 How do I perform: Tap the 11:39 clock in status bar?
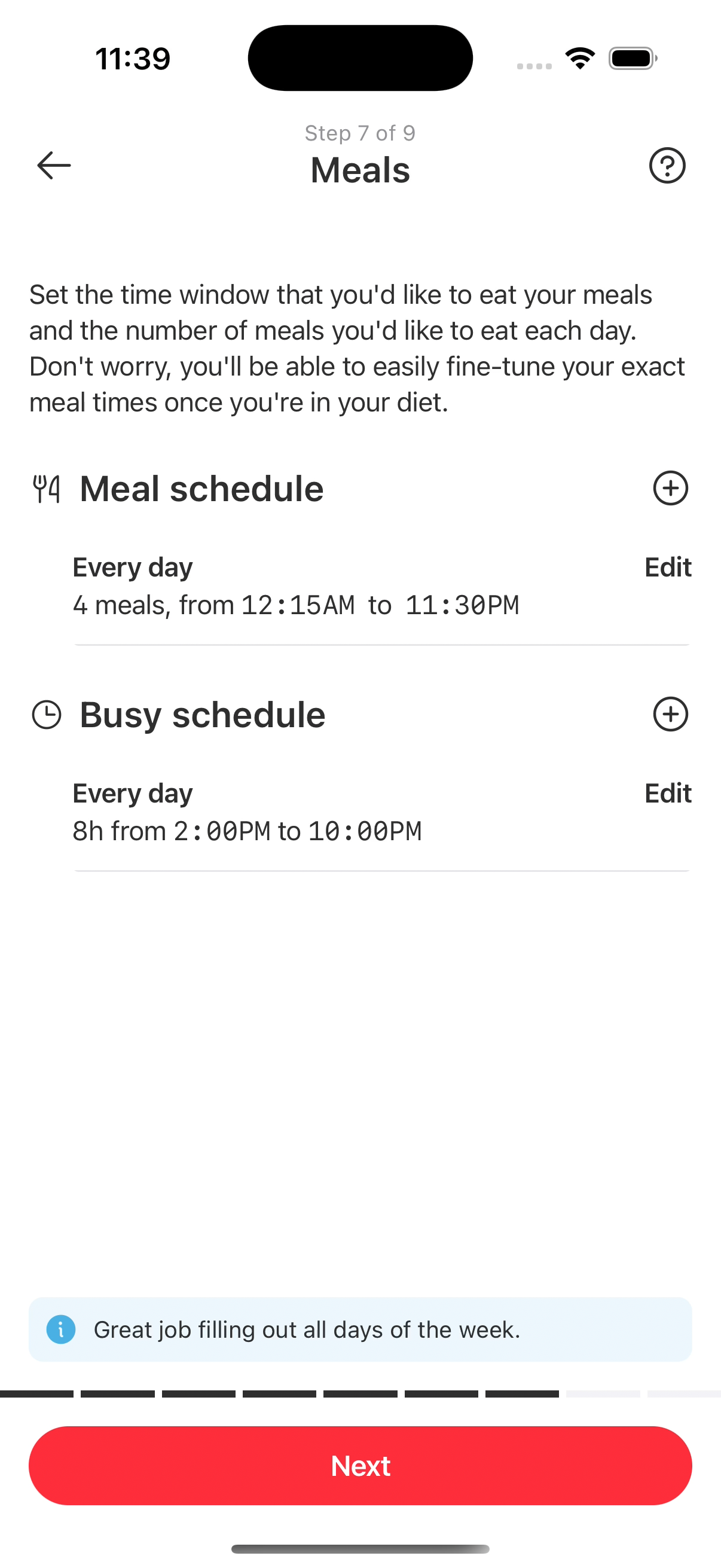pyautogui.click(x=133, y=58)
